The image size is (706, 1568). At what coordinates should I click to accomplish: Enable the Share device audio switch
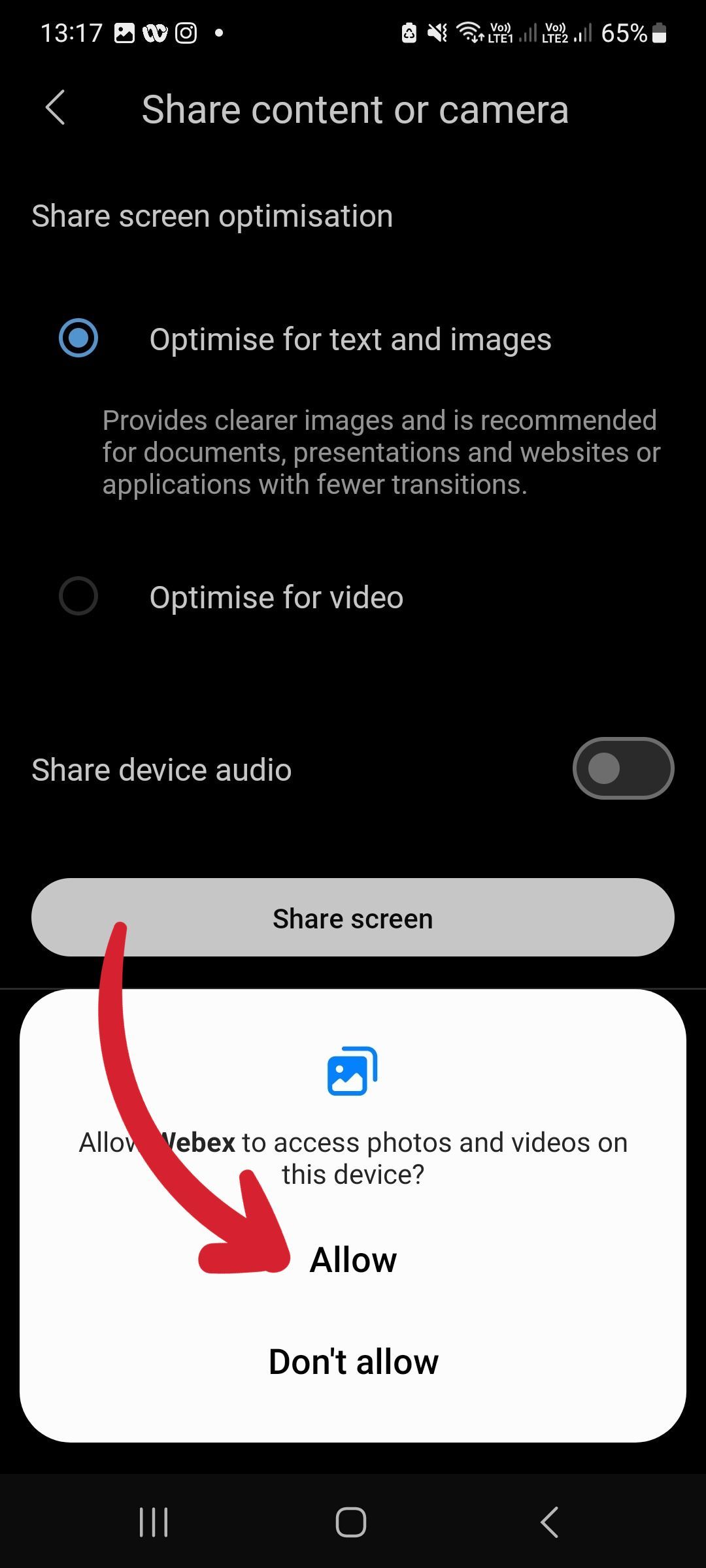622,768
